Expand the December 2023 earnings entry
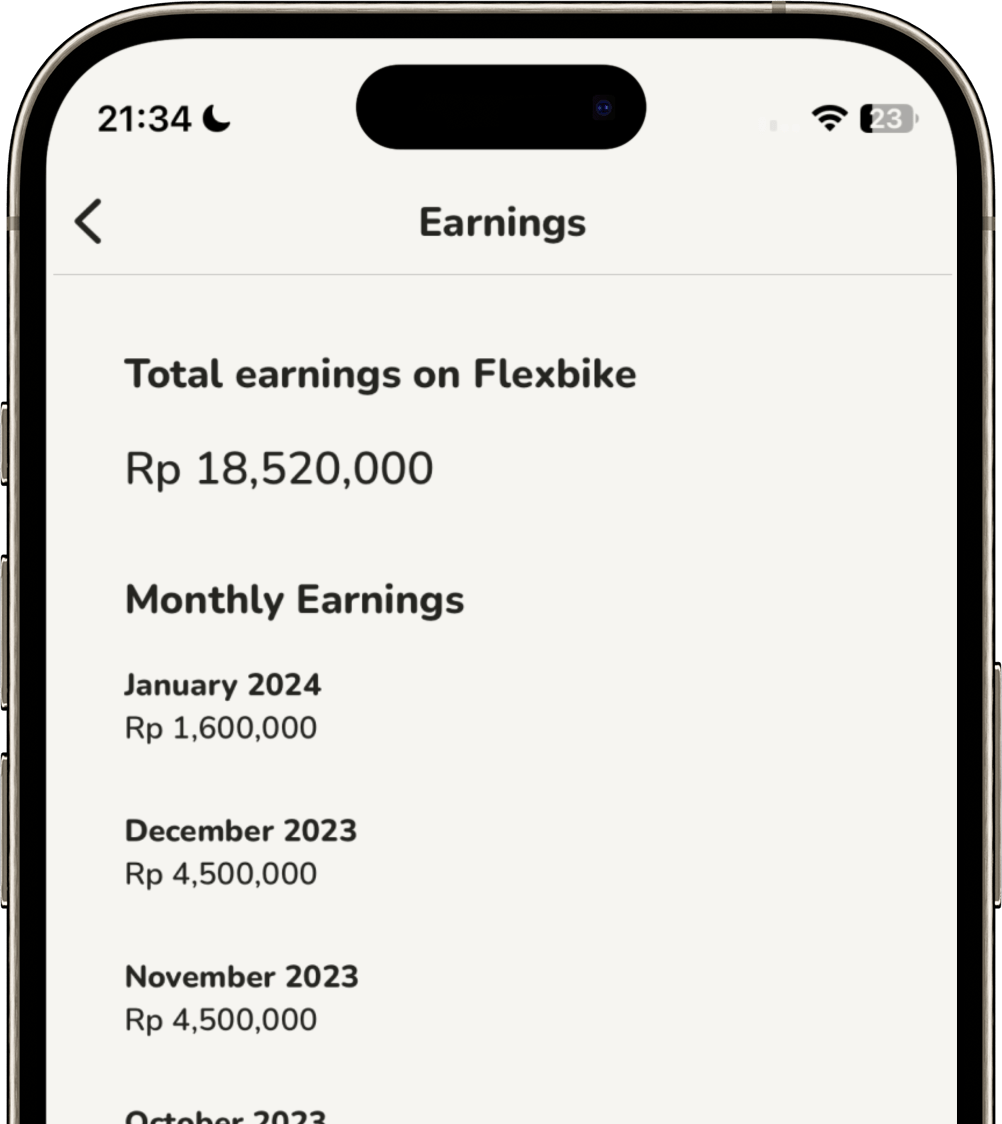 (x=240, y=851)
